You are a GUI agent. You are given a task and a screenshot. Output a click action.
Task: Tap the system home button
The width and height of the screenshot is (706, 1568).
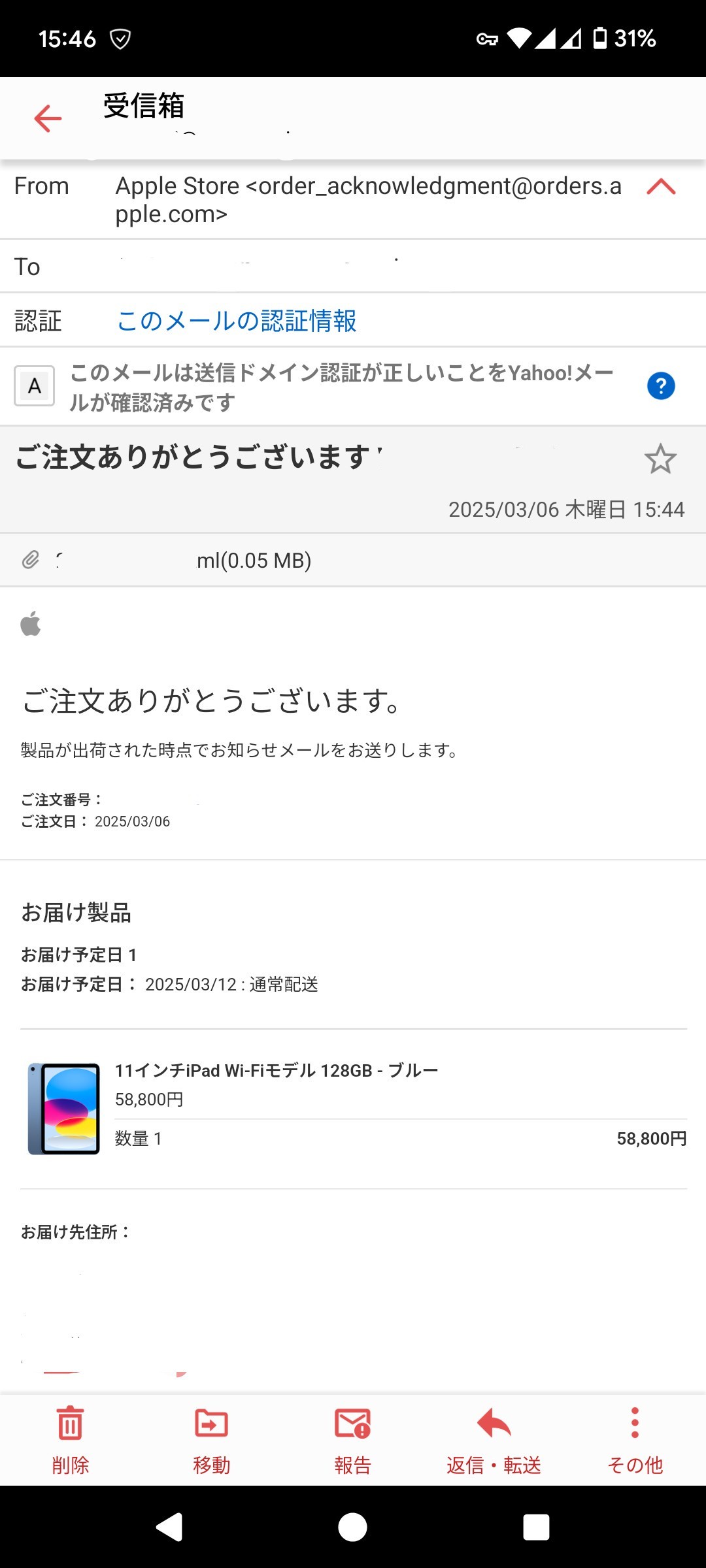click(x=352, y=1527)
